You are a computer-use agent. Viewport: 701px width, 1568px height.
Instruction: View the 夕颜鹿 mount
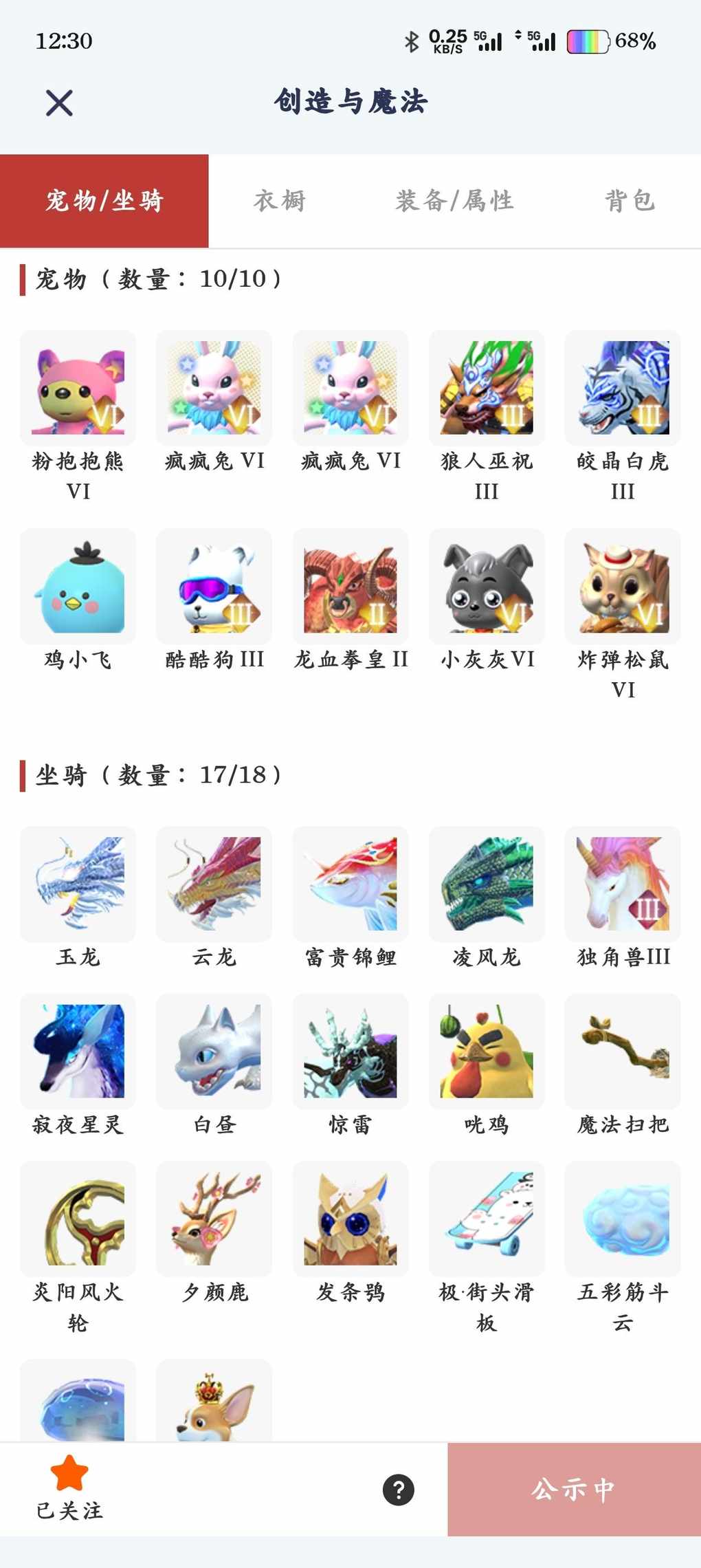[214, 1219]
